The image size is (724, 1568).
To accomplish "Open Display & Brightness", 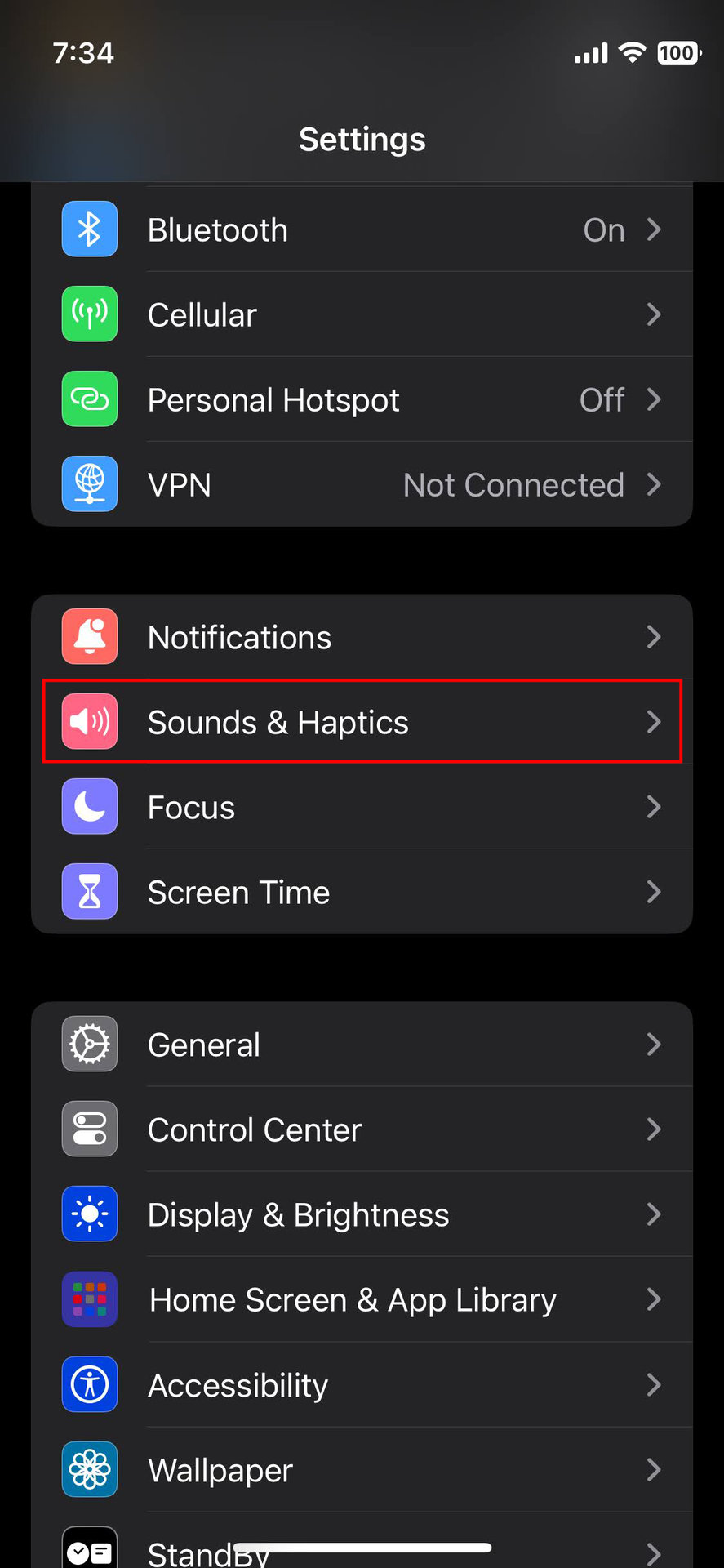I will (362, 1214).
